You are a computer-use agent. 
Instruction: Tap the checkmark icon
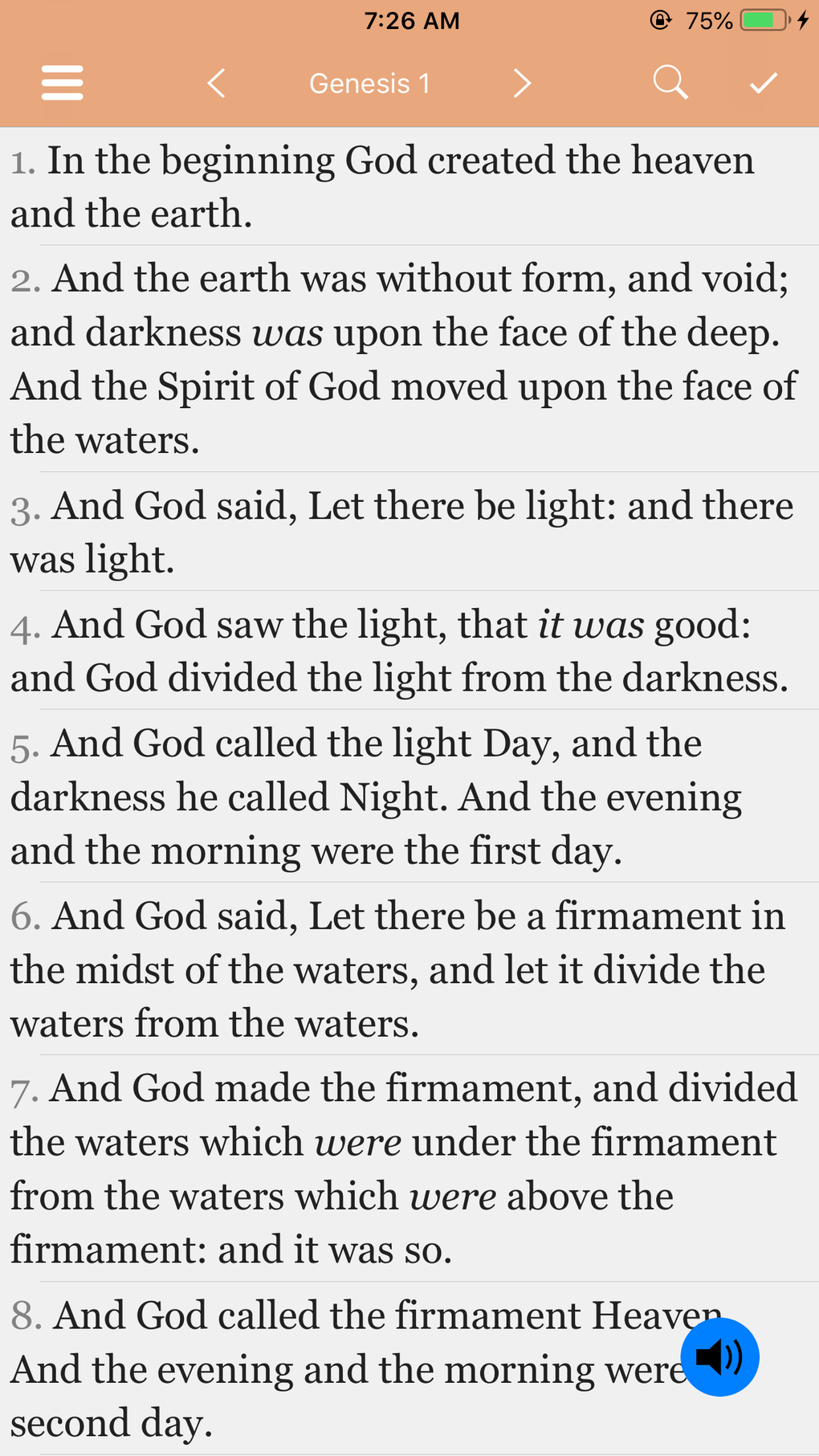[764, 83]
